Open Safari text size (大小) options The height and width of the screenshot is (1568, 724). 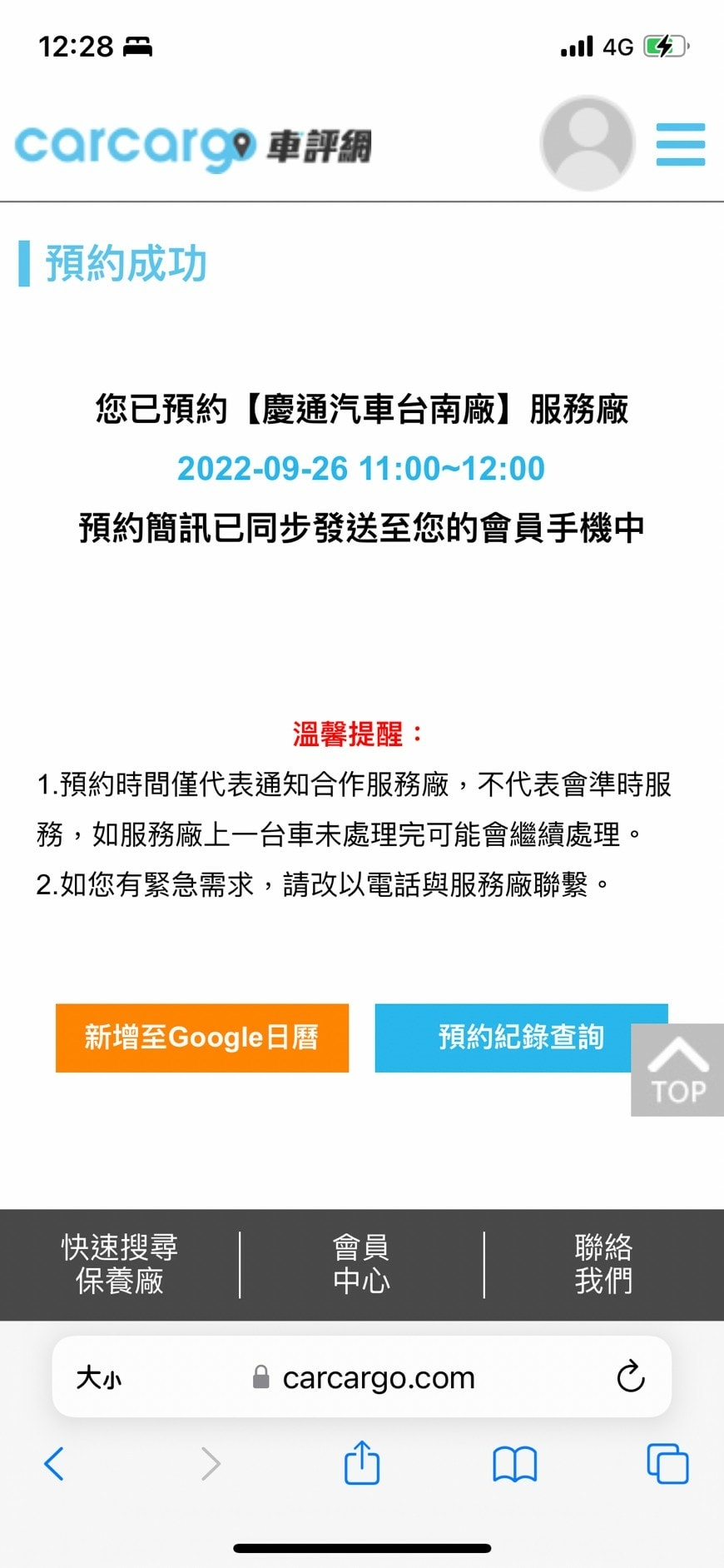pyautogui.click(x=99, y=1378)
